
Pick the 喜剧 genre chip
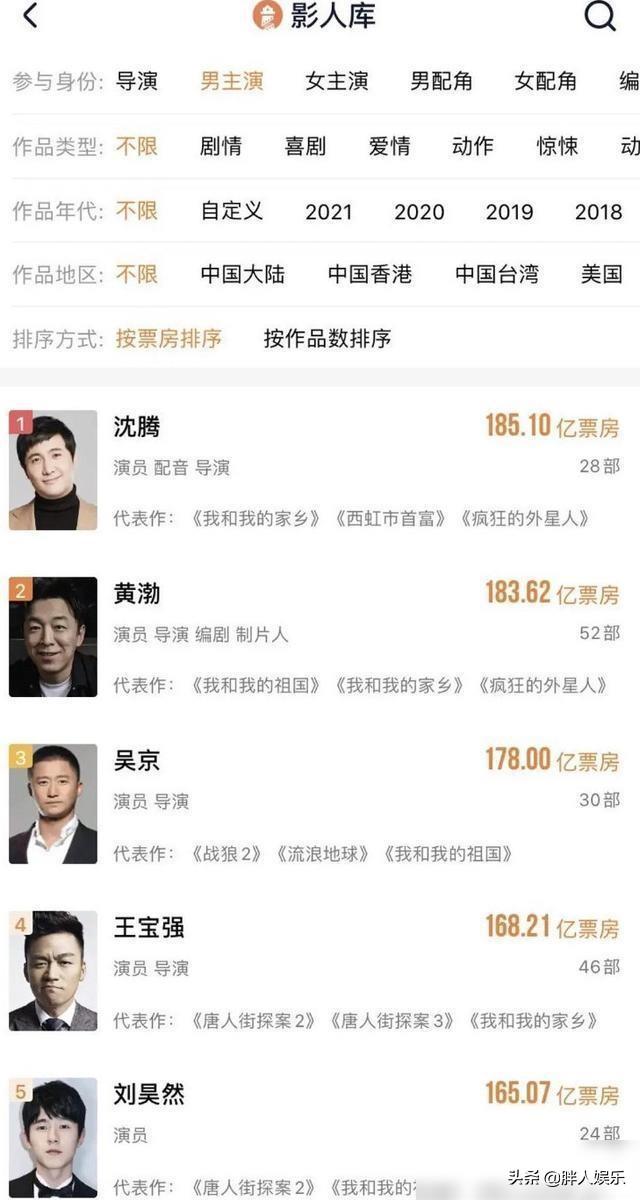pyautogui.click(x=305, y=146)
